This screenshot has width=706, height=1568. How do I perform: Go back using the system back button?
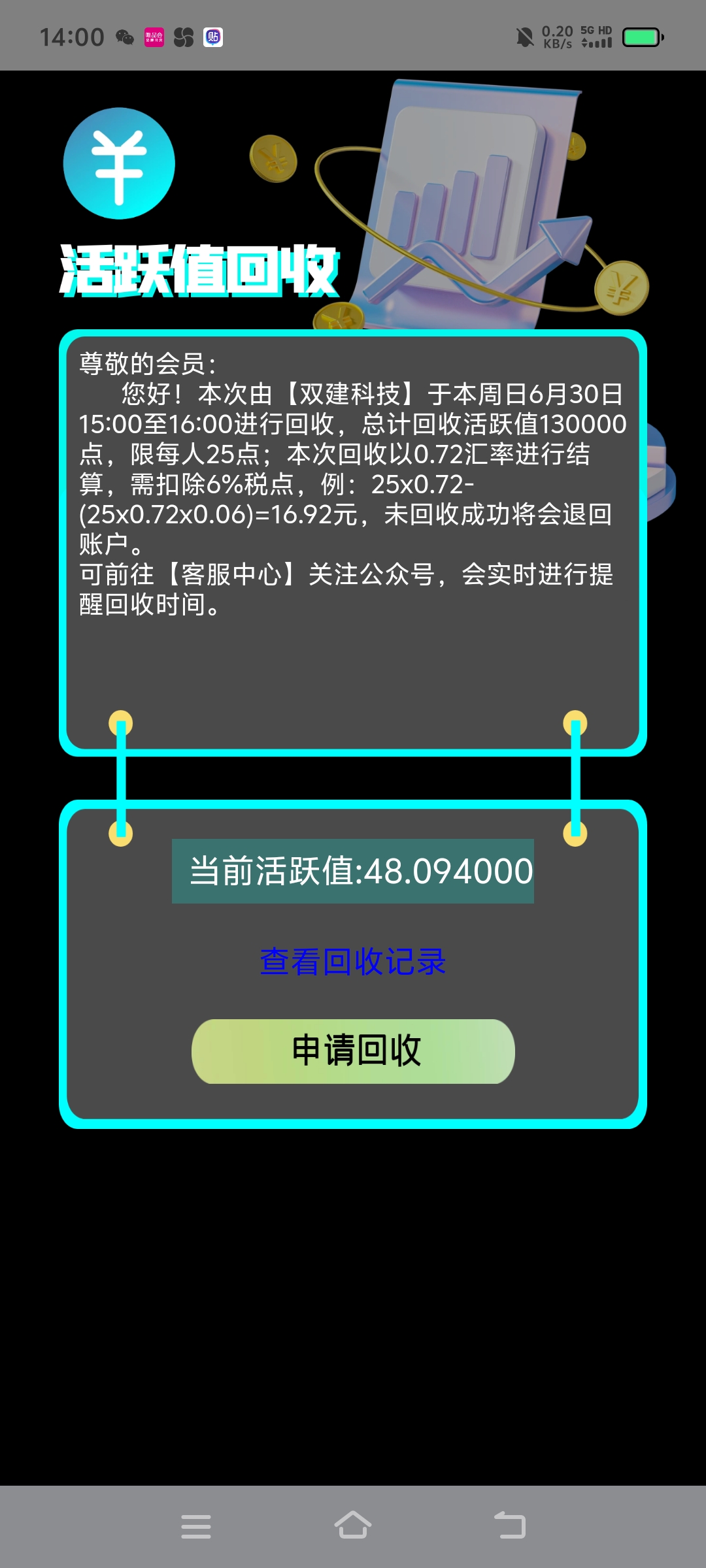510,1526
